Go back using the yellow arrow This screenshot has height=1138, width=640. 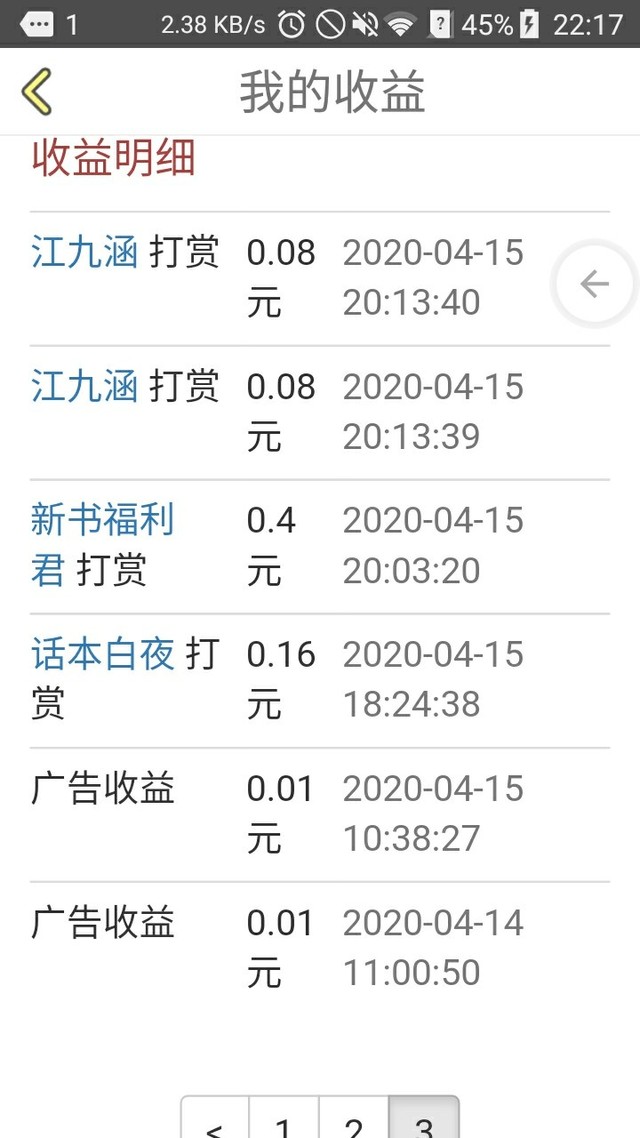(x=36, y=91)
